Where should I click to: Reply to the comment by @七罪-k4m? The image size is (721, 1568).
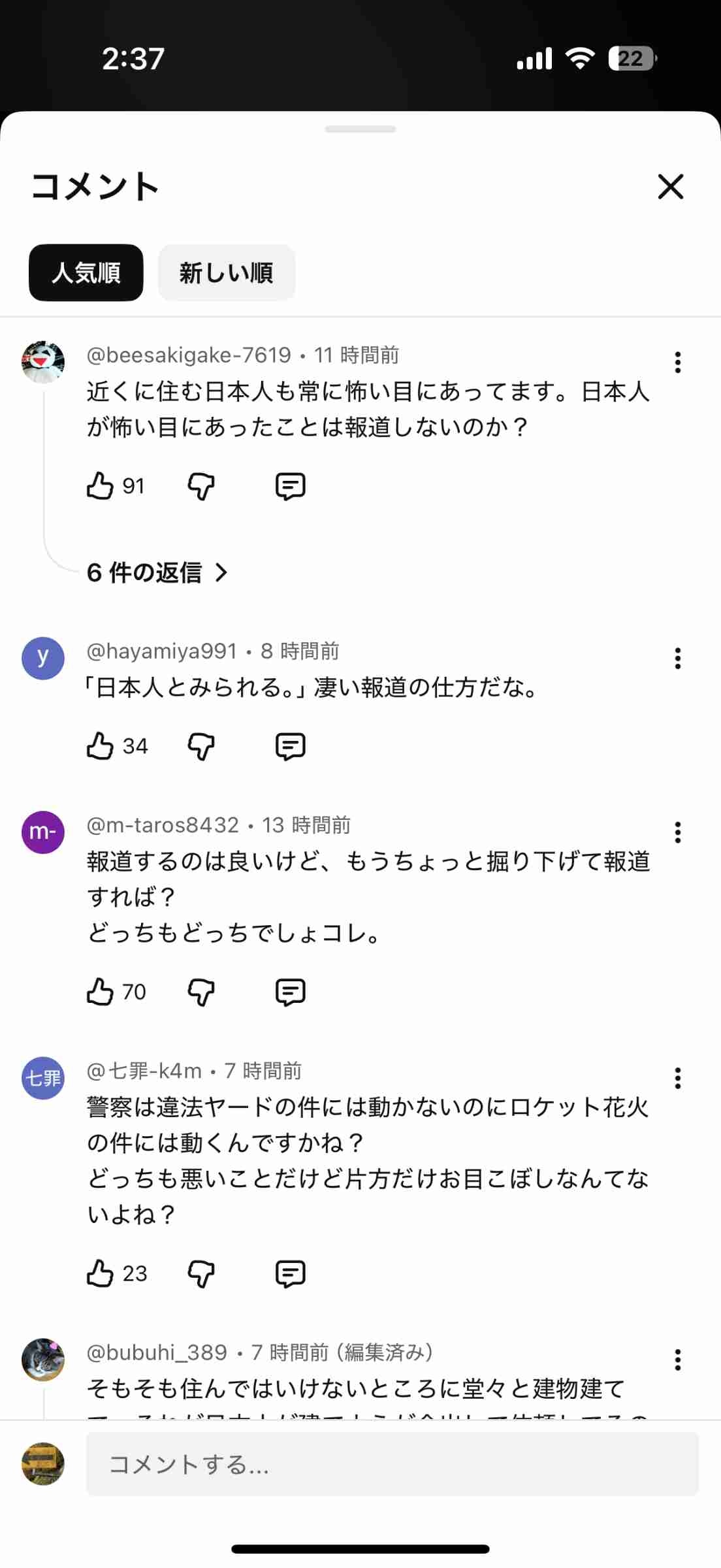click(x=290, y=1273)
